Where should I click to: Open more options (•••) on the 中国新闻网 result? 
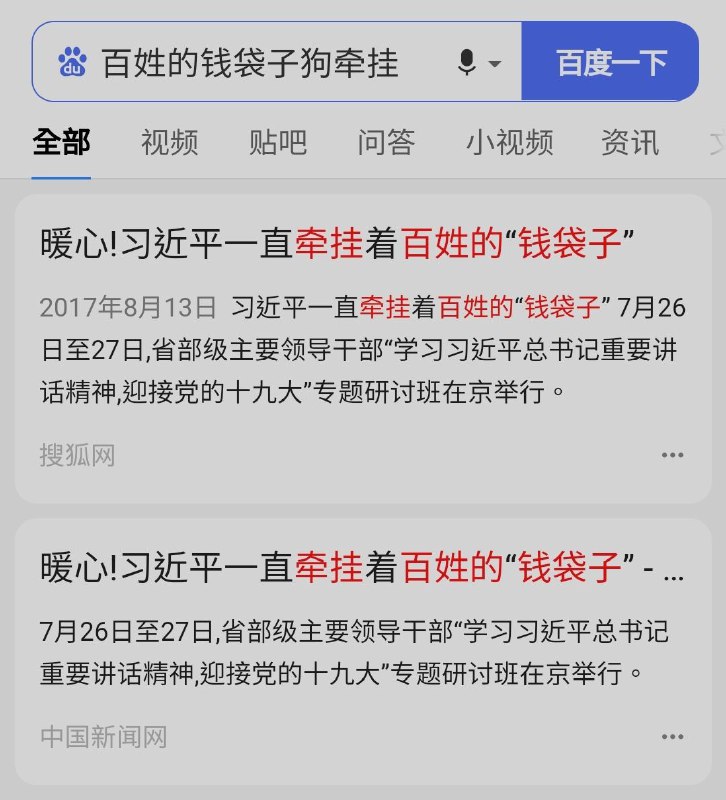click(673, 735)
